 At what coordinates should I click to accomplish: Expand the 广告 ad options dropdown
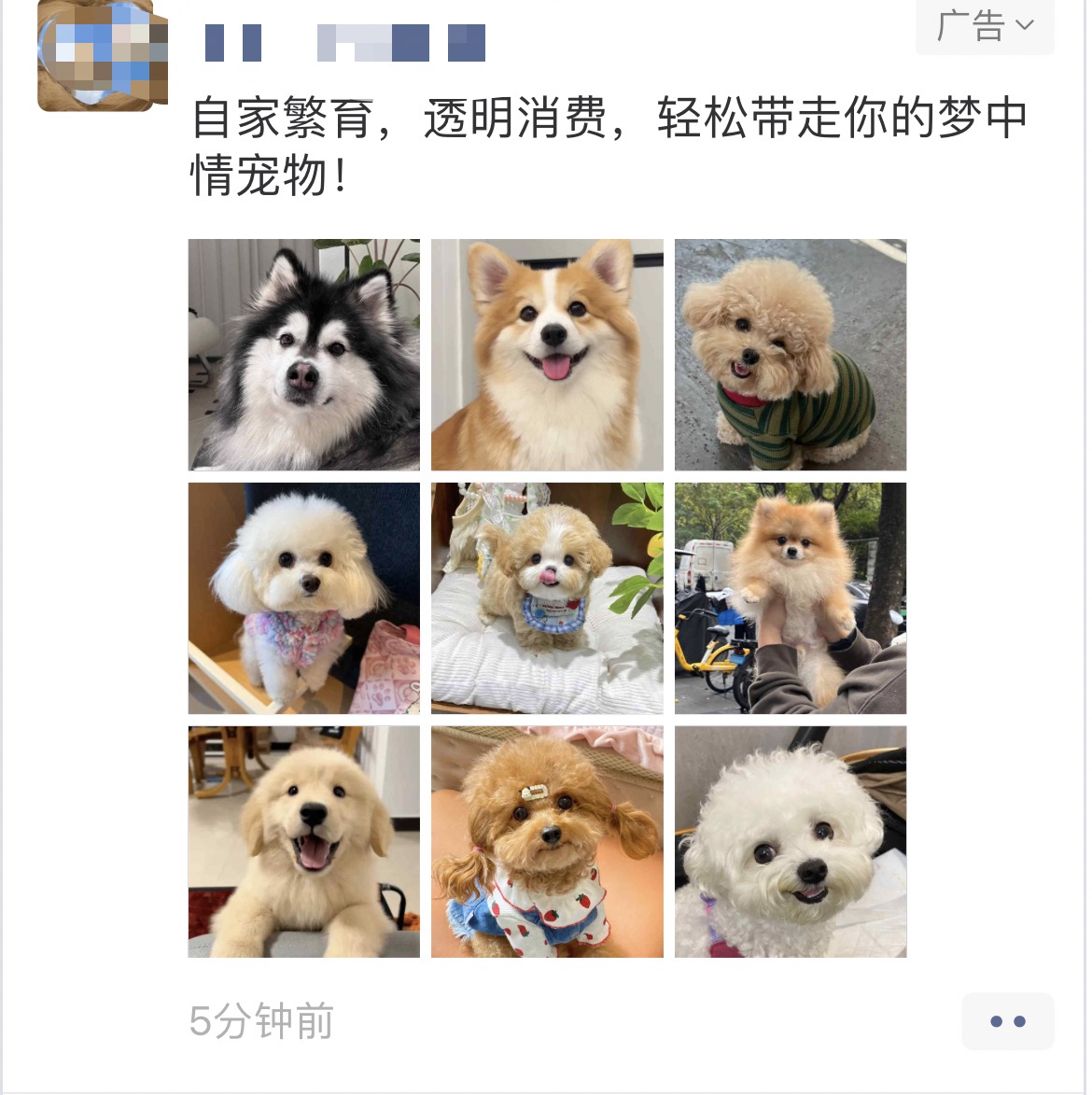(985, 26)
